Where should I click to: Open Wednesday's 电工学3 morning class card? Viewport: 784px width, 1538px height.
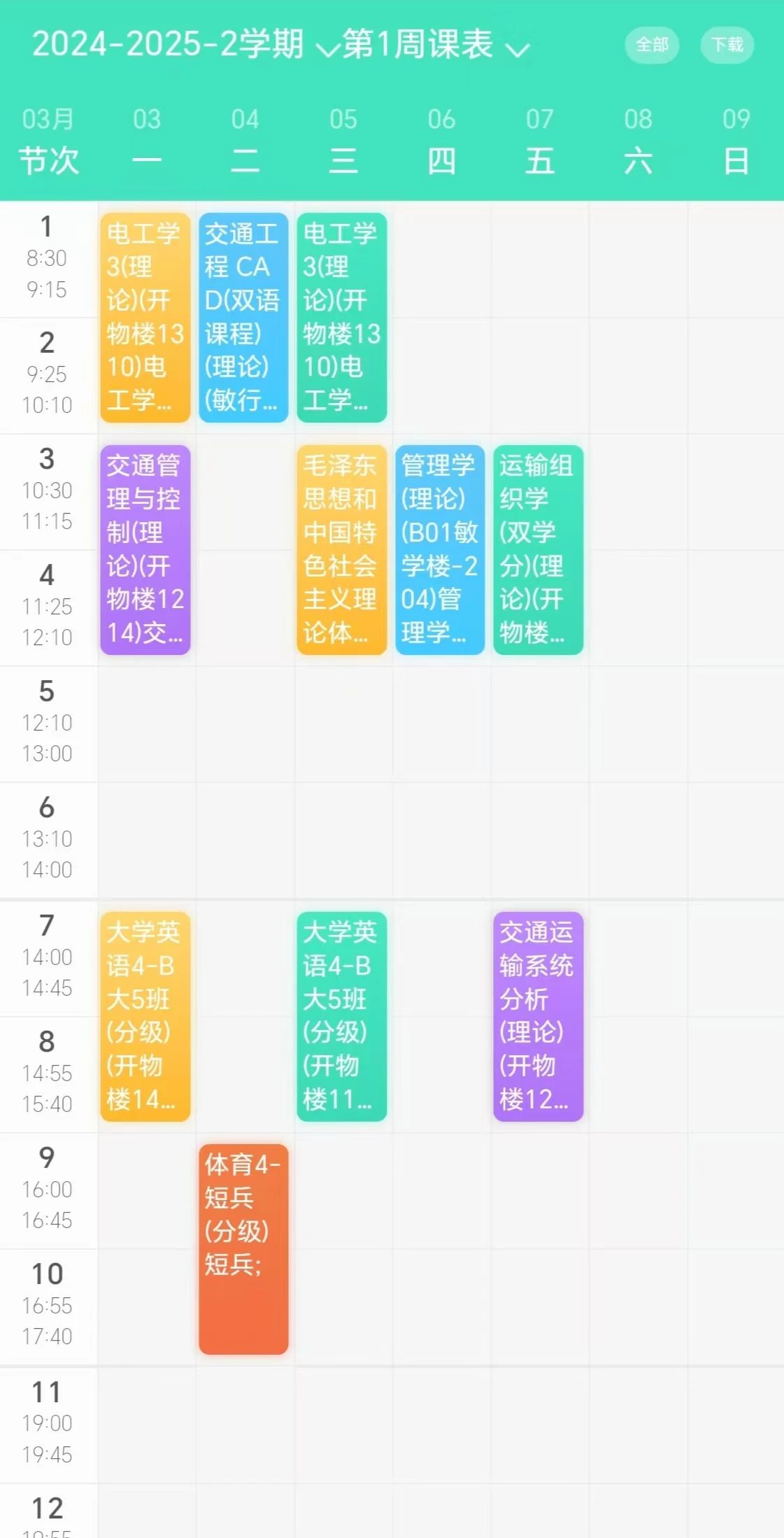pyautogui.click(x=341, y=317)
